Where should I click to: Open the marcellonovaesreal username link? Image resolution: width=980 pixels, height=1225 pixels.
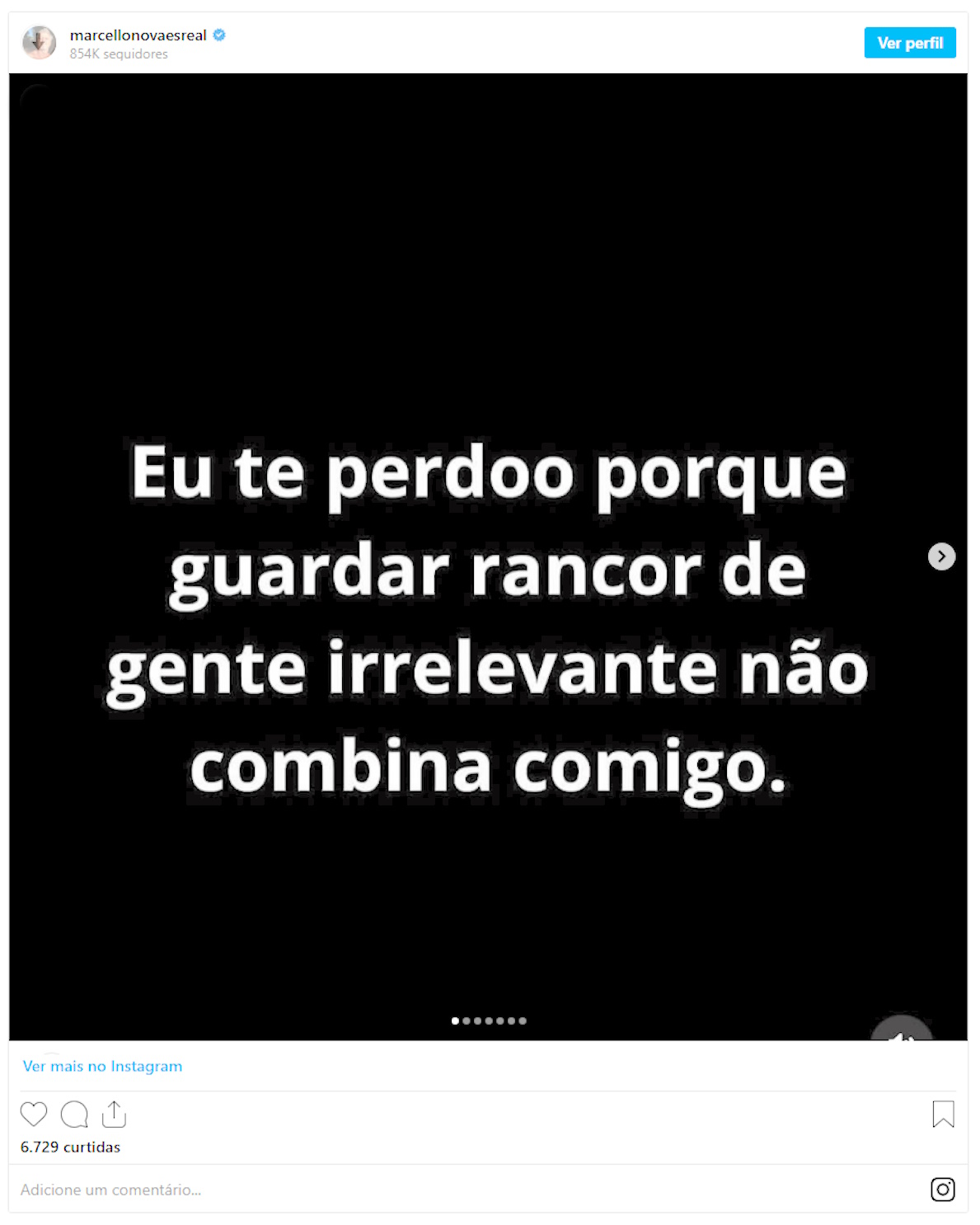[x=138, y=35]
